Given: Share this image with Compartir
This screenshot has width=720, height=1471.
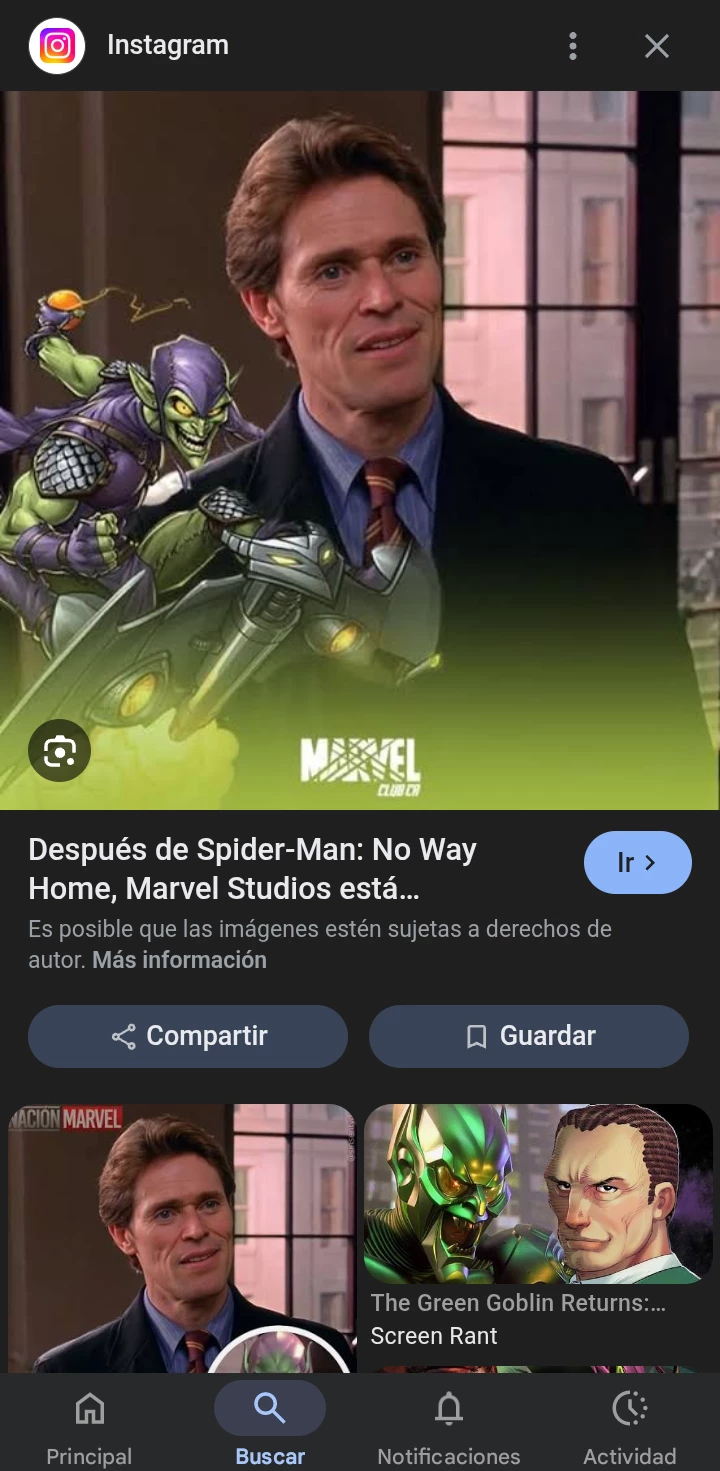Looking at the screenshot, I should click(188, 1036).
